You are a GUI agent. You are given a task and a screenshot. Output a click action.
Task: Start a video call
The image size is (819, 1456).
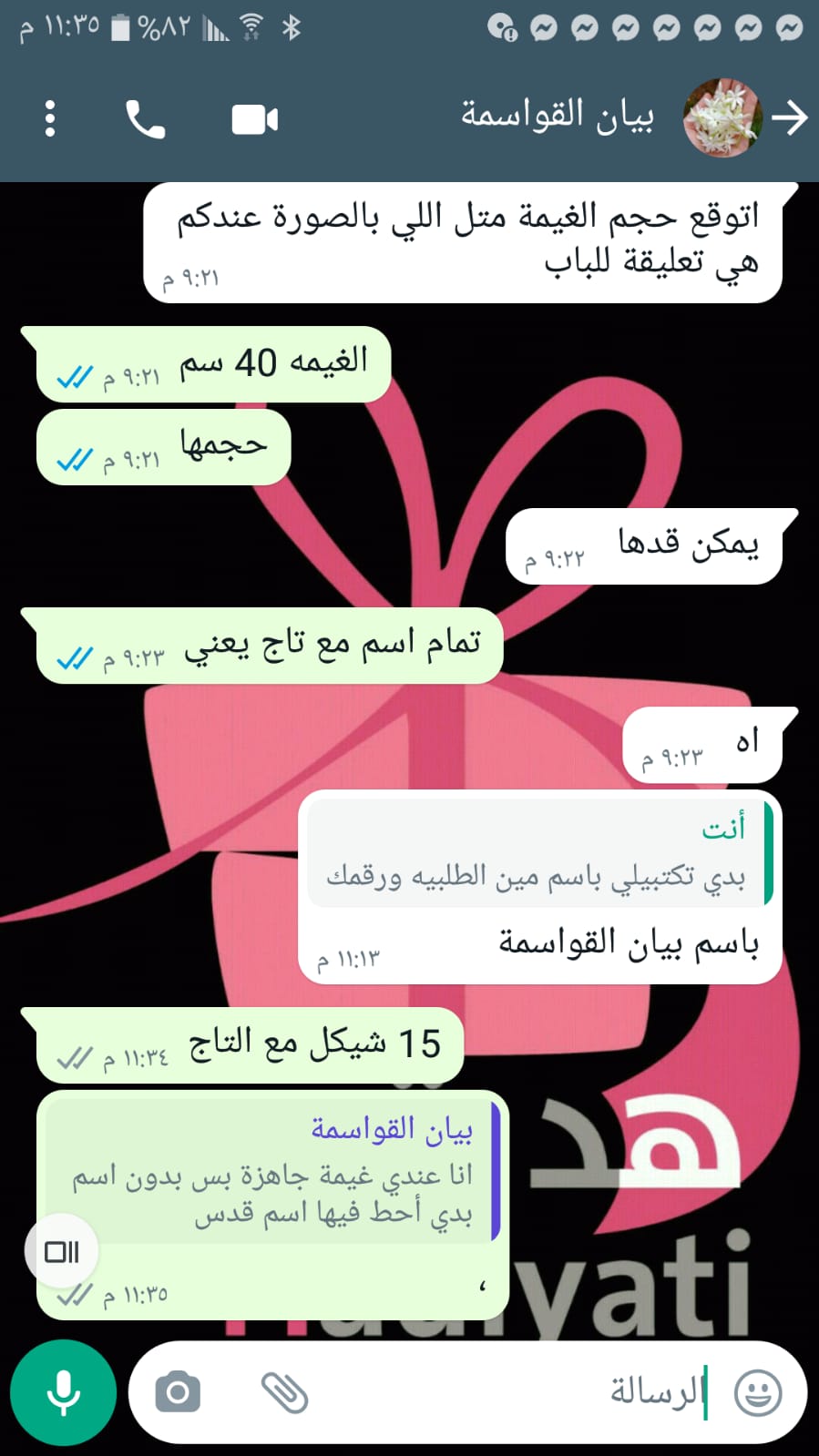click(254, 119)
